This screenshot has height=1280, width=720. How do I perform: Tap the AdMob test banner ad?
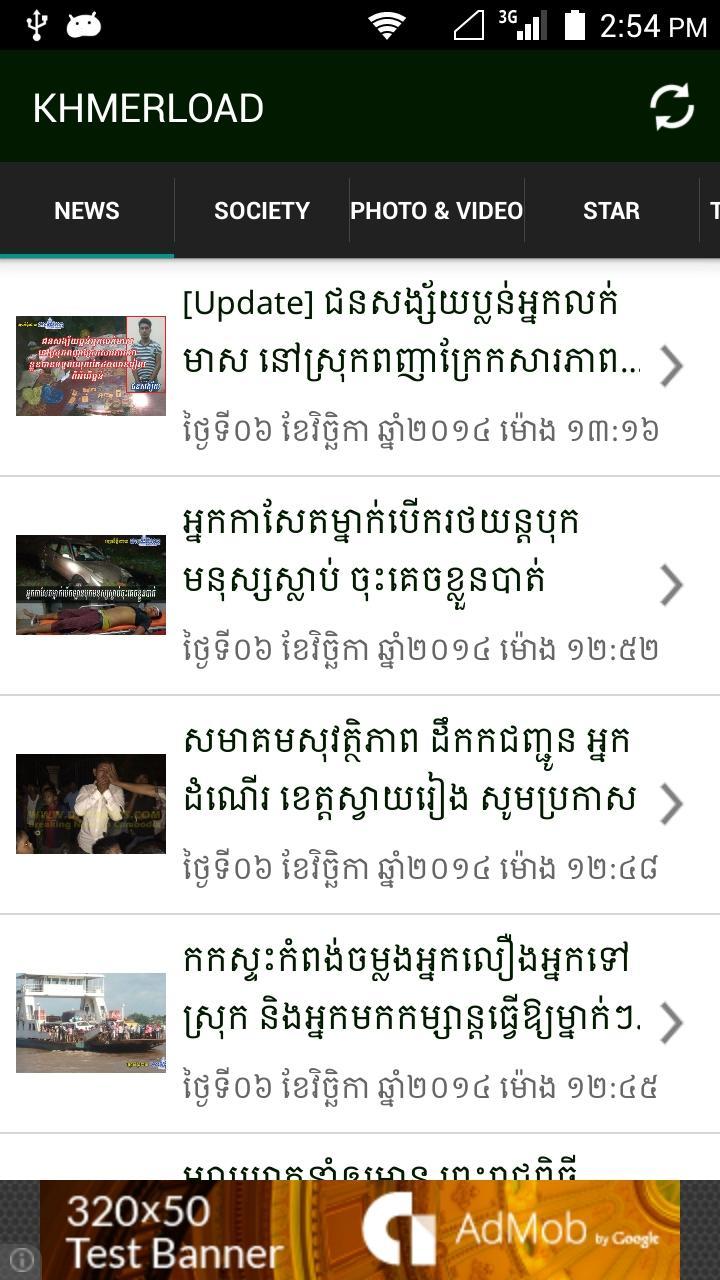tap(360, 1230)
